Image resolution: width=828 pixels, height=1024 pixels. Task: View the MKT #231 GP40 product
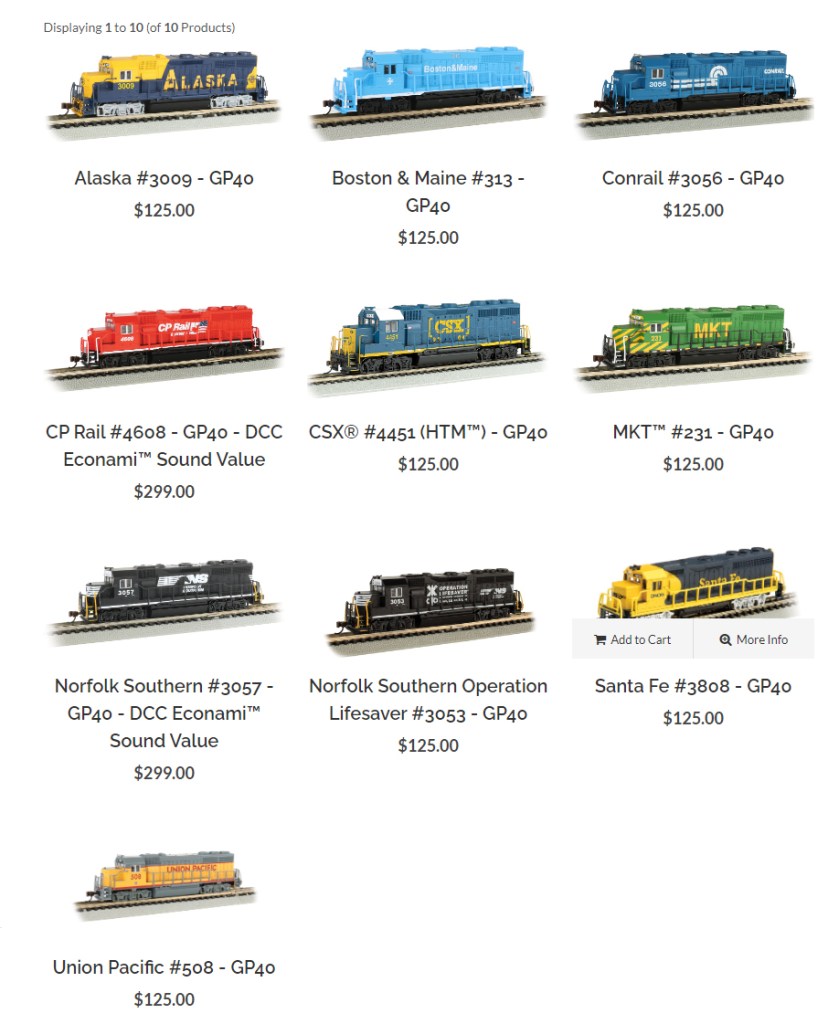pyautogui.click(x=693, y=433)
